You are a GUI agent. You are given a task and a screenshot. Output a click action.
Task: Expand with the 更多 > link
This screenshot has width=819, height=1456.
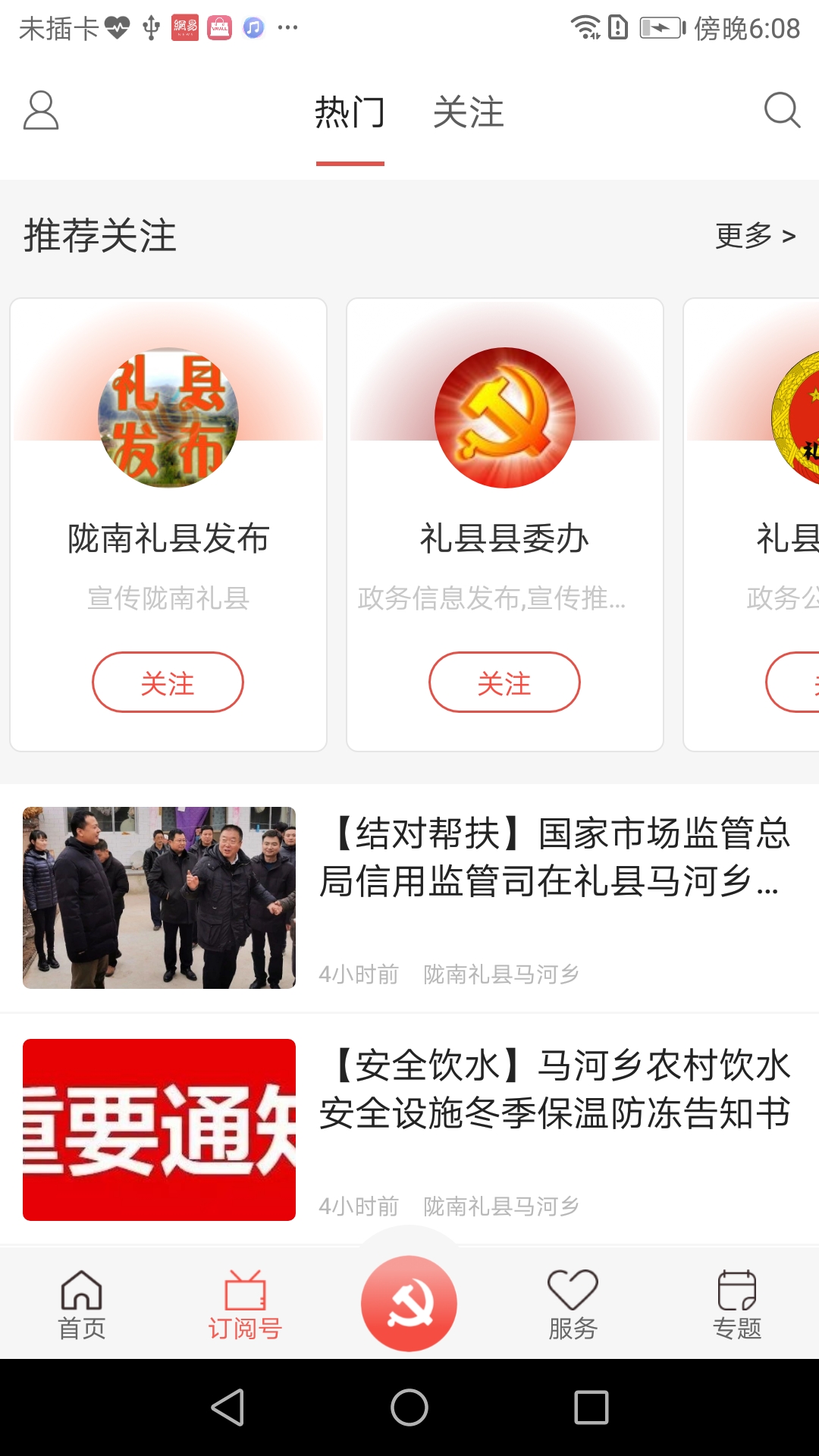pyautogui.click(x=756, y=236)
